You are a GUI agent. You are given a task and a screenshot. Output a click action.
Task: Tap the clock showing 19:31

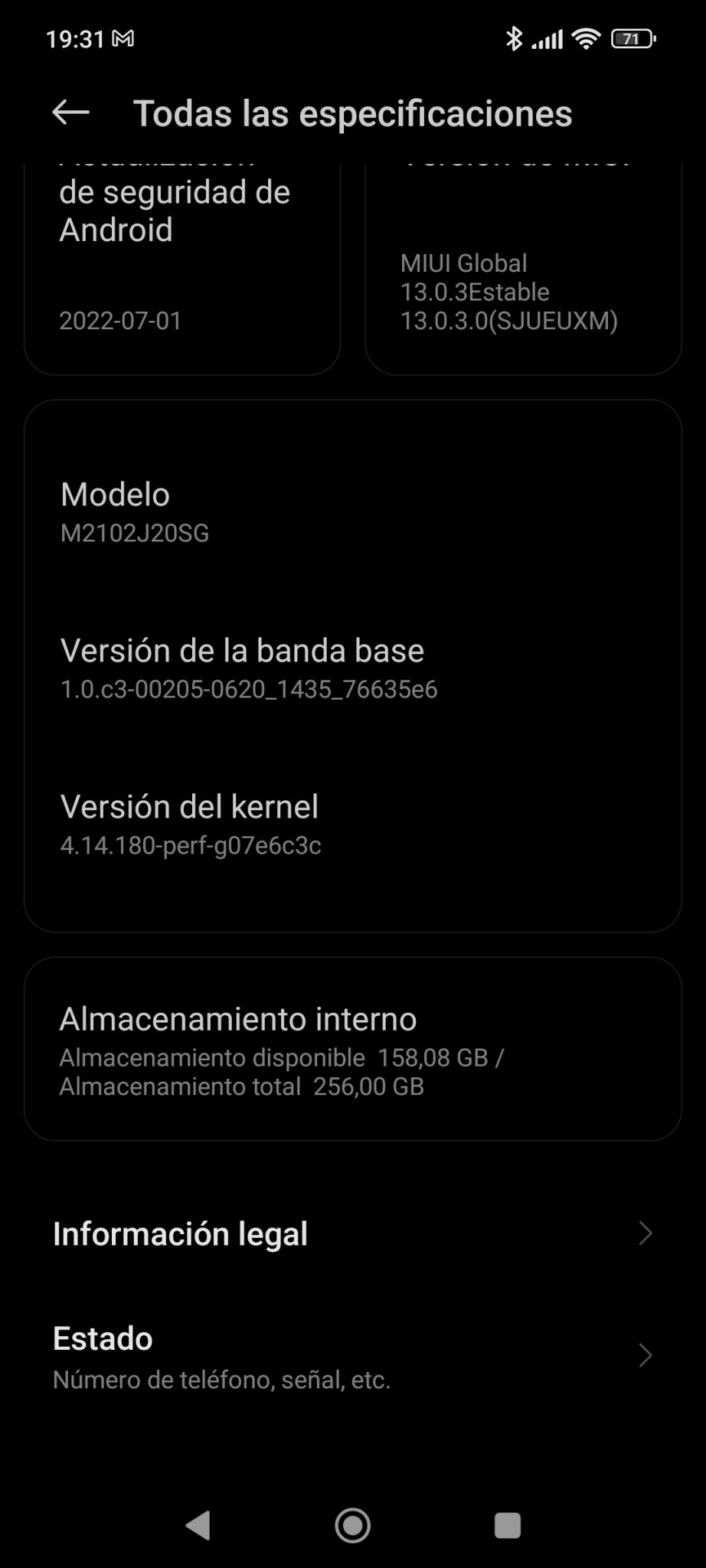click(x=77, y=37)
